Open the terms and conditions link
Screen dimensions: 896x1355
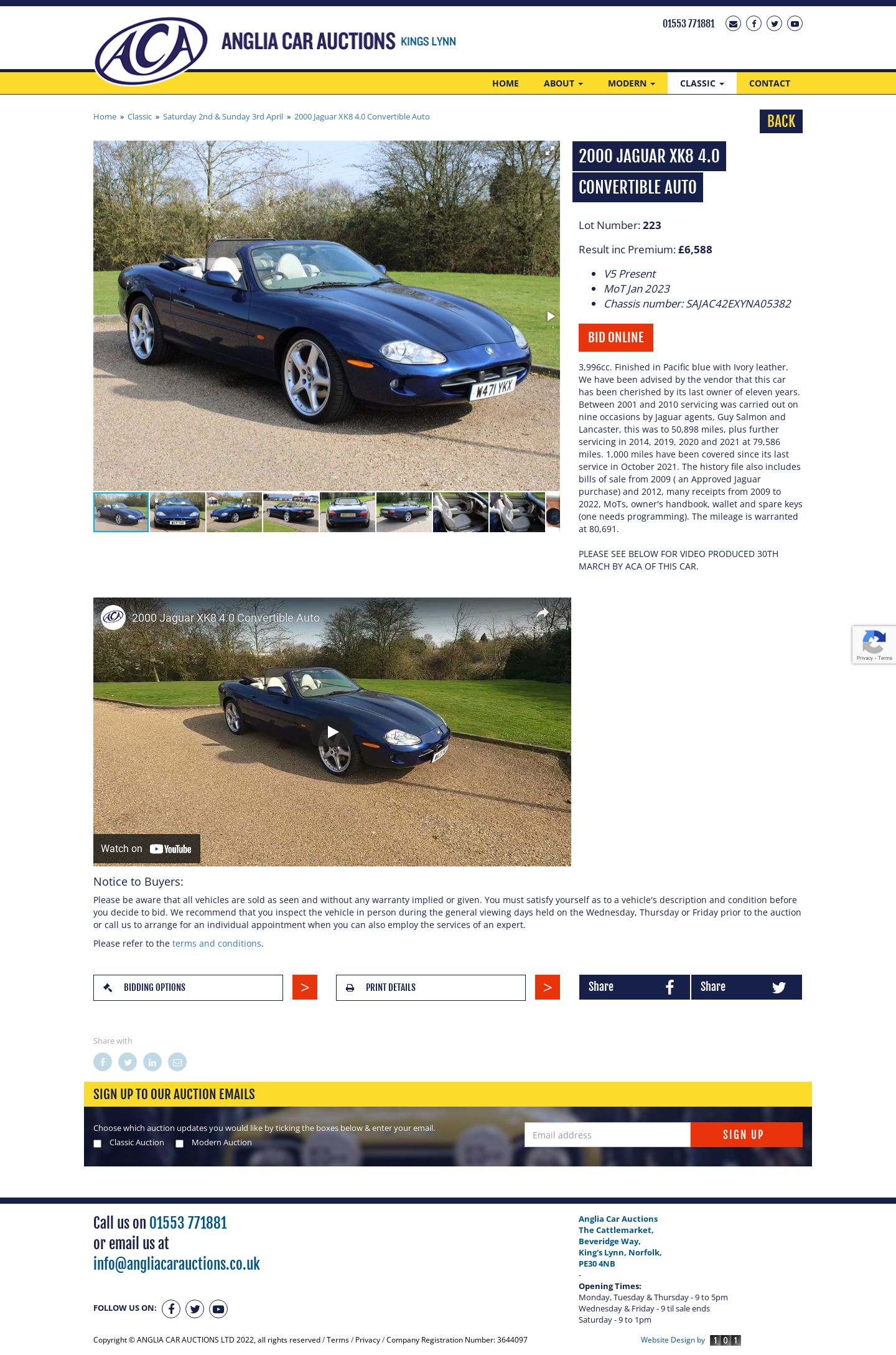pyautogui.click(x=217, y=944)
